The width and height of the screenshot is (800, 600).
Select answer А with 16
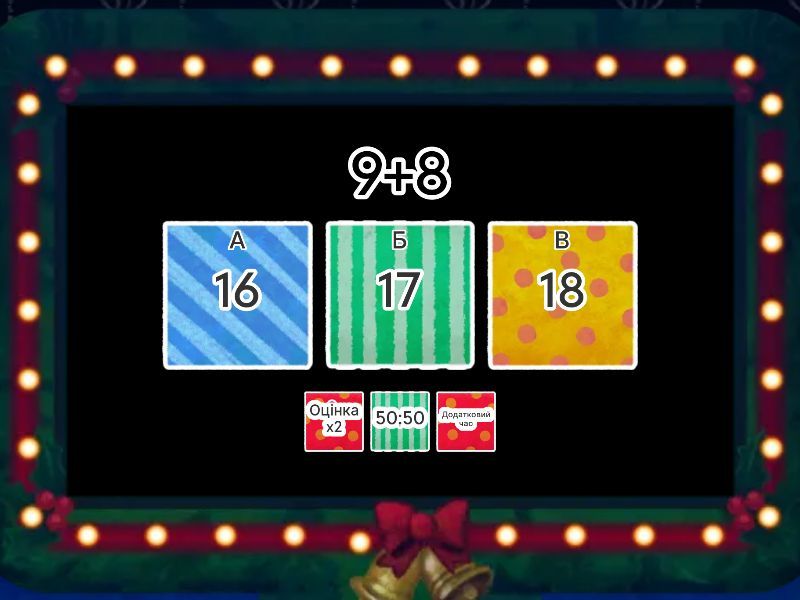[x=236, y=295]
